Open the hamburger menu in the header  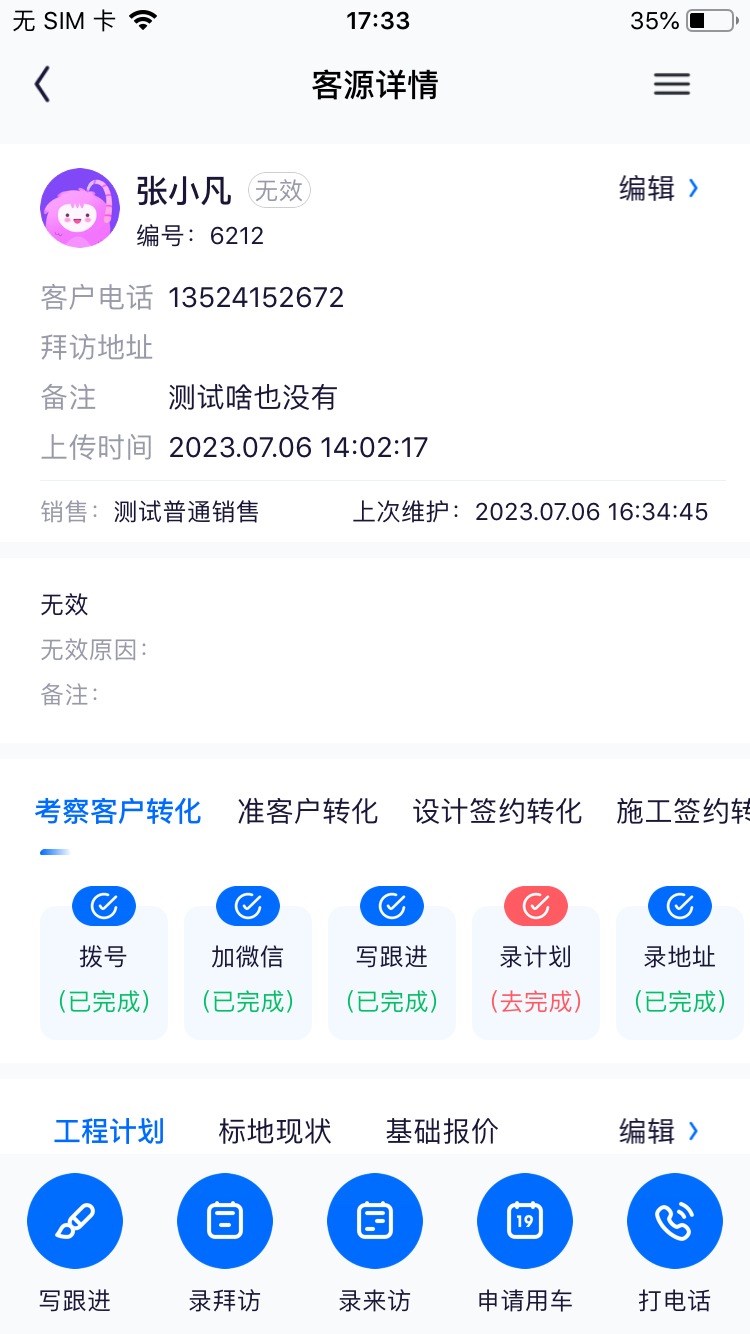[672, 85]
